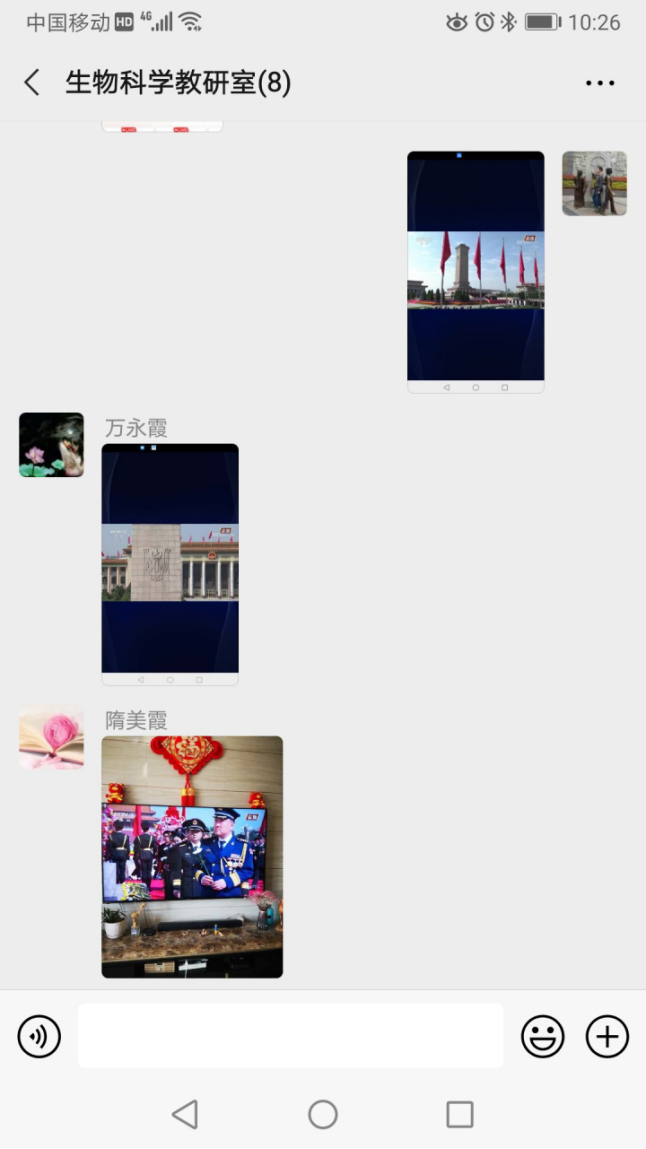Go back from the 生物科学教研室 chat
This screenshot has width=646, height=1149.
tap(32, 83)
